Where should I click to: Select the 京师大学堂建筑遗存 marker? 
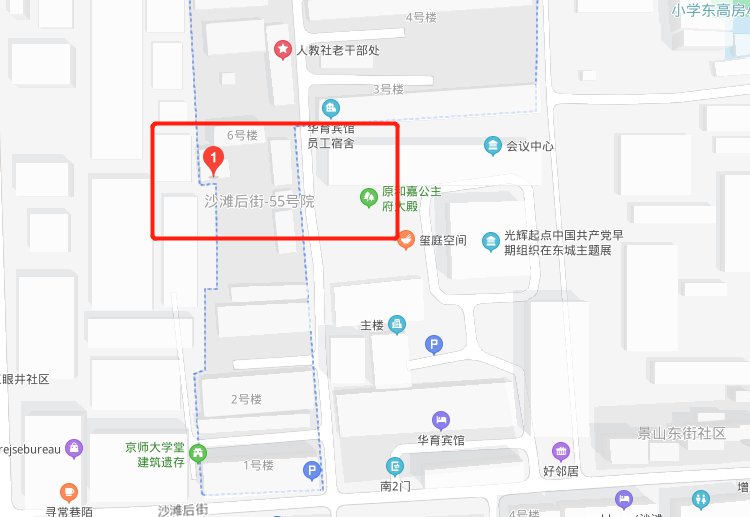tap(198, 453)
